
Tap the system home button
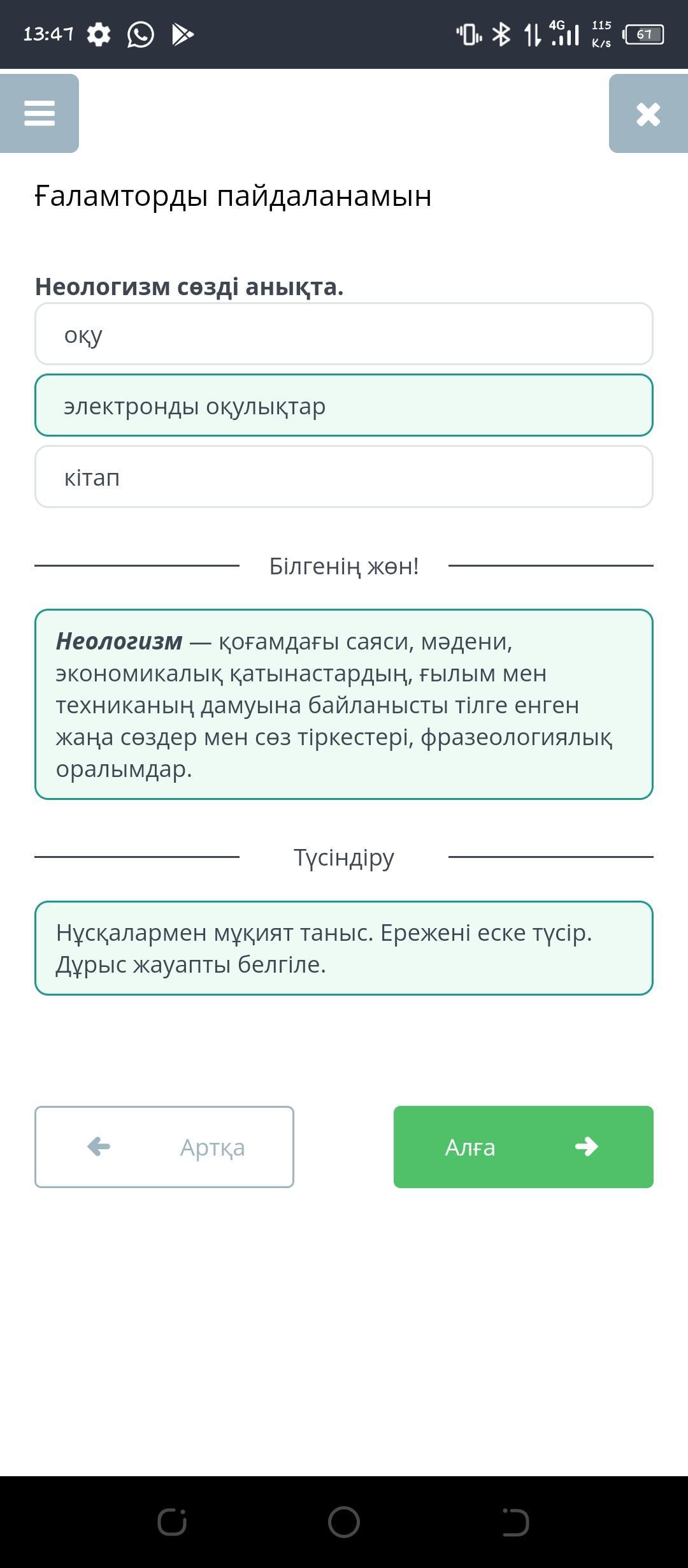click(x=344, y=1522)
